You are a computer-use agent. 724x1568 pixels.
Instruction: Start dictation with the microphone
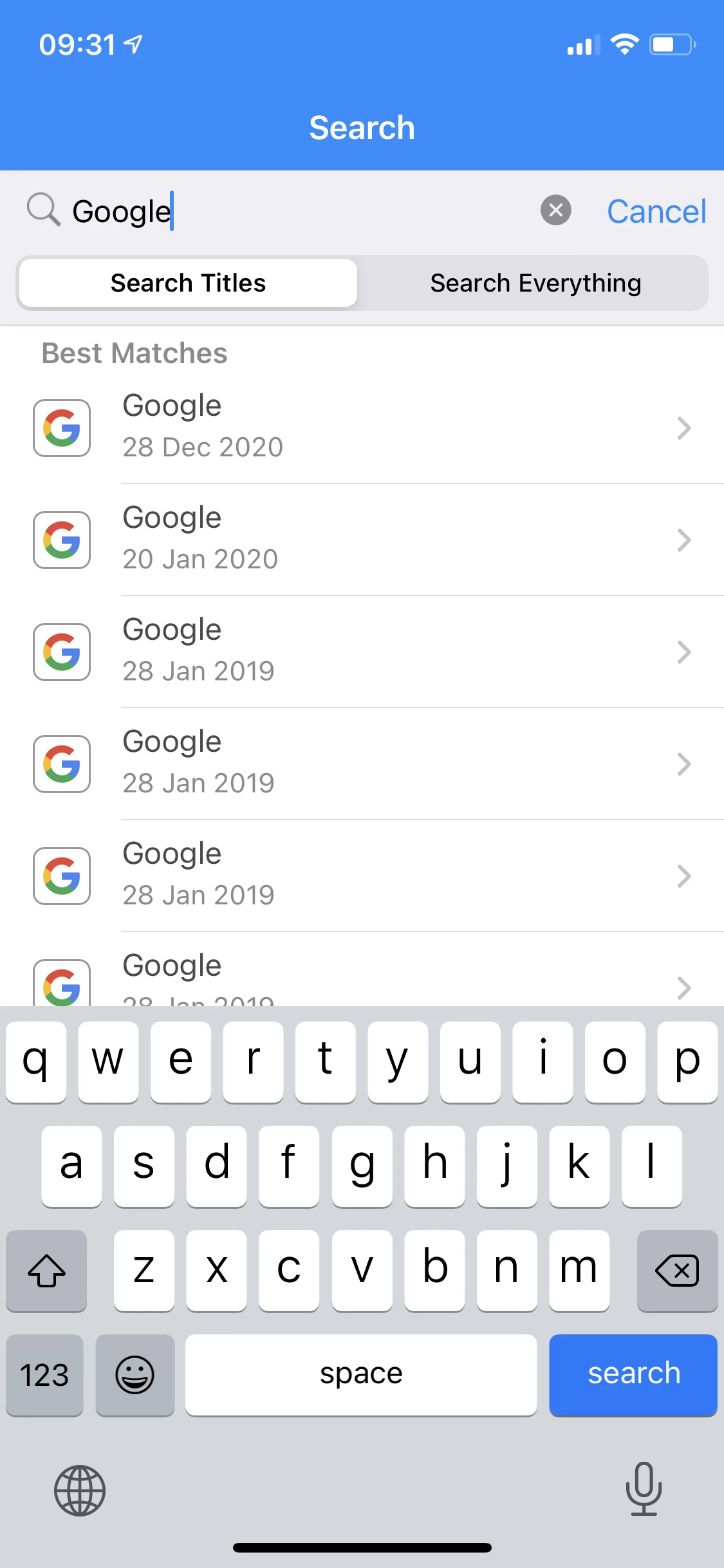(x=644, y=1489)
